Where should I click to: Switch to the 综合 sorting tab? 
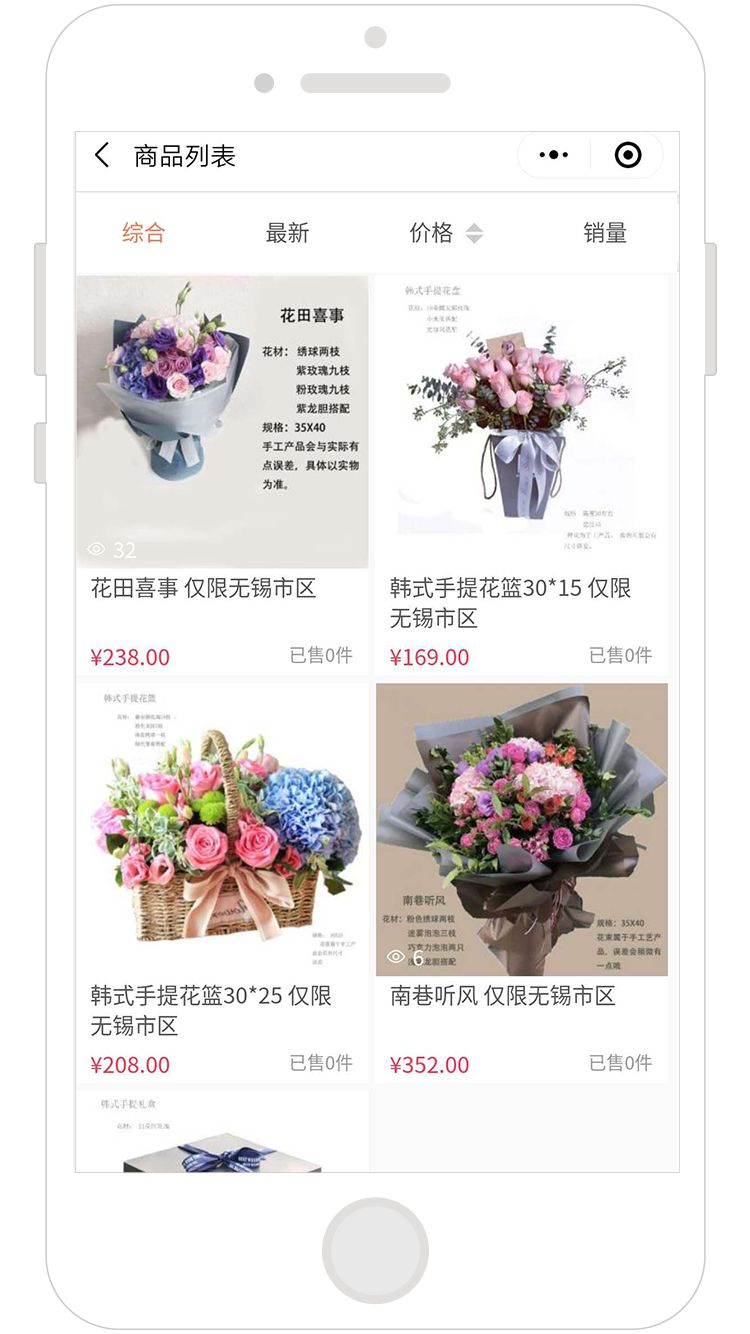pos(143,233)
